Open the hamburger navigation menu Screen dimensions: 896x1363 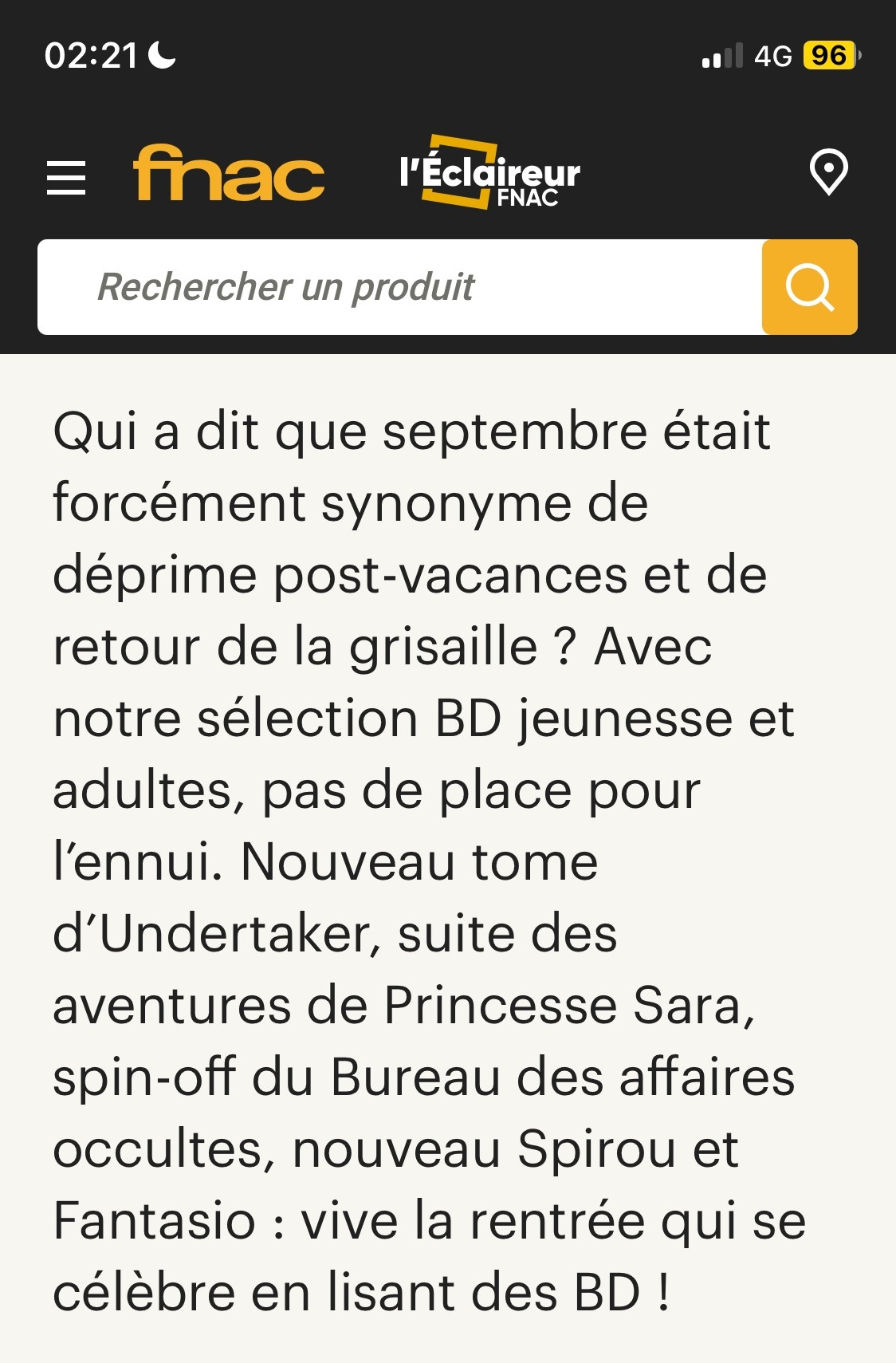(x=66, y=177)
